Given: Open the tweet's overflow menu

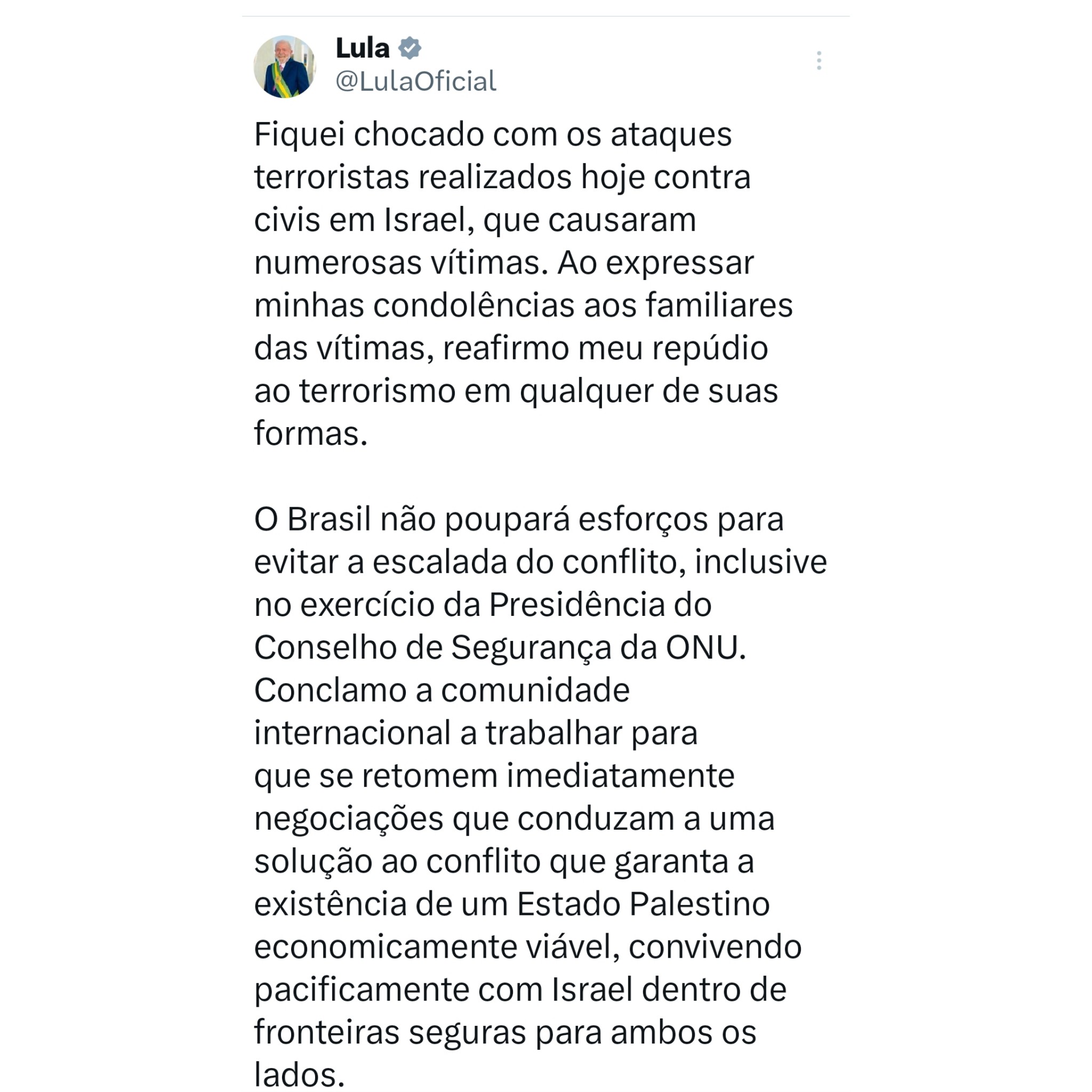Looking at the screenshot, I should pos(818,60).
